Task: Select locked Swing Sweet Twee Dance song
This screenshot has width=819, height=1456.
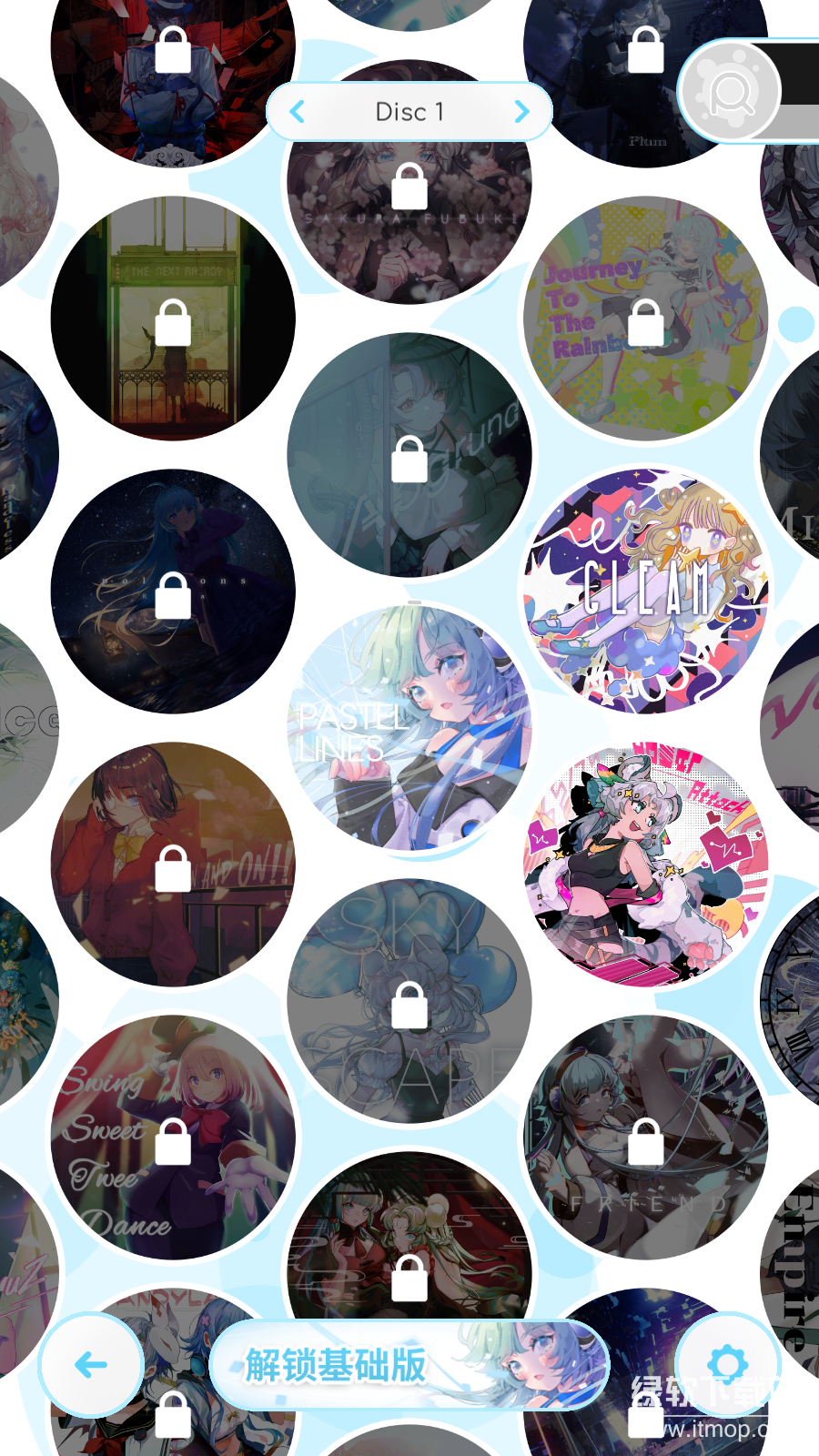Action: 173,1137
